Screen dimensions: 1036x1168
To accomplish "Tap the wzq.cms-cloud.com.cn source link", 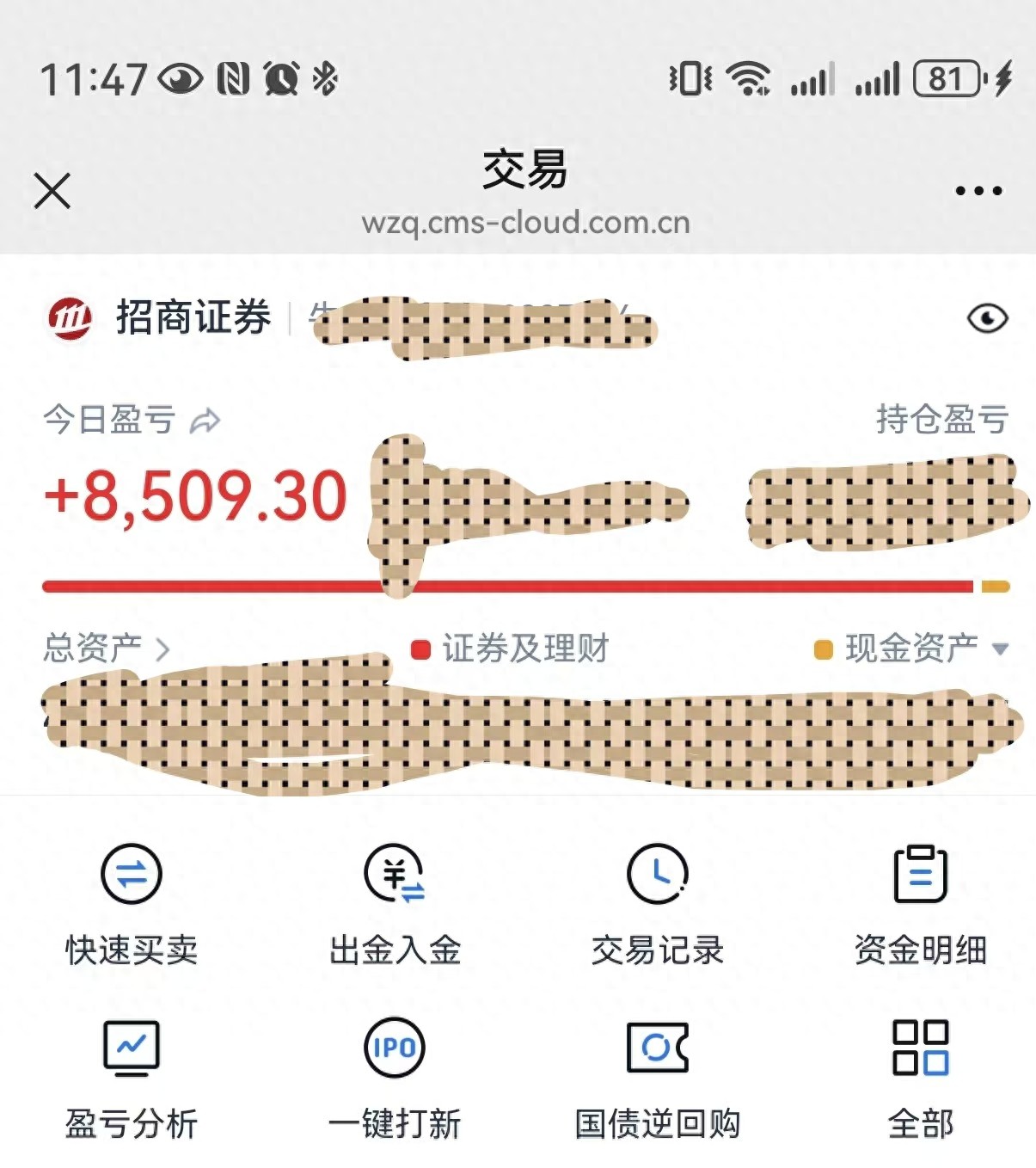I will click(527, 223).
